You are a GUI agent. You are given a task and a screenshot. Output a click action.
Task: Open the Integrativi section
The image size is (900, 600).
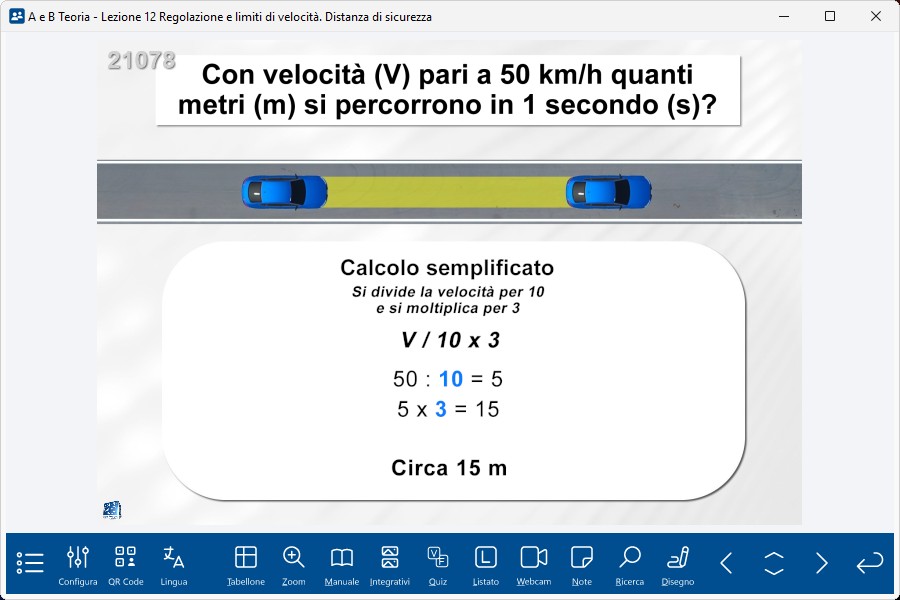(x=390, y=564)
